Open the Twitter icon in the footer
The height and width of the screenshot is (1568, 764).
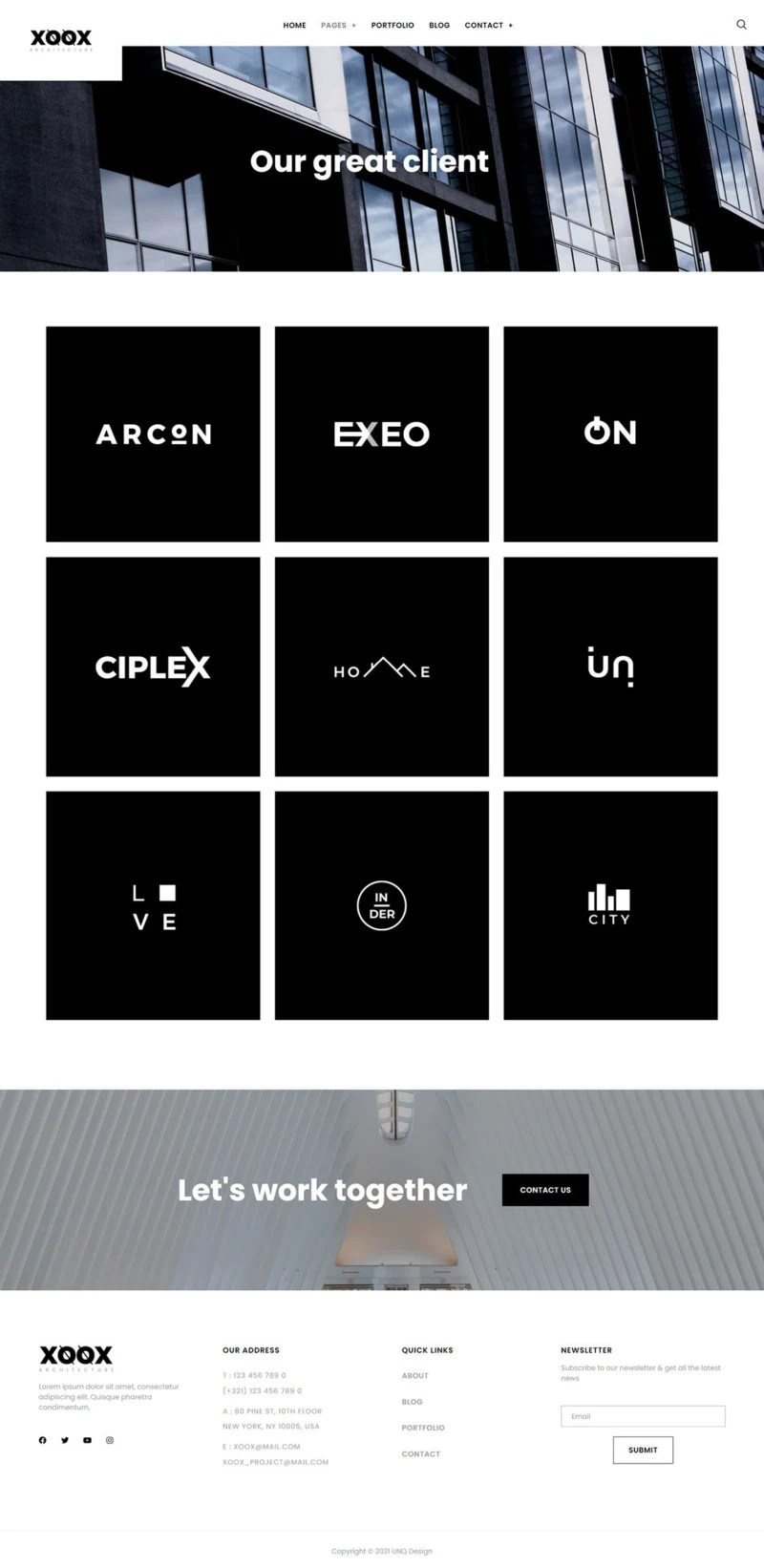65,1440
